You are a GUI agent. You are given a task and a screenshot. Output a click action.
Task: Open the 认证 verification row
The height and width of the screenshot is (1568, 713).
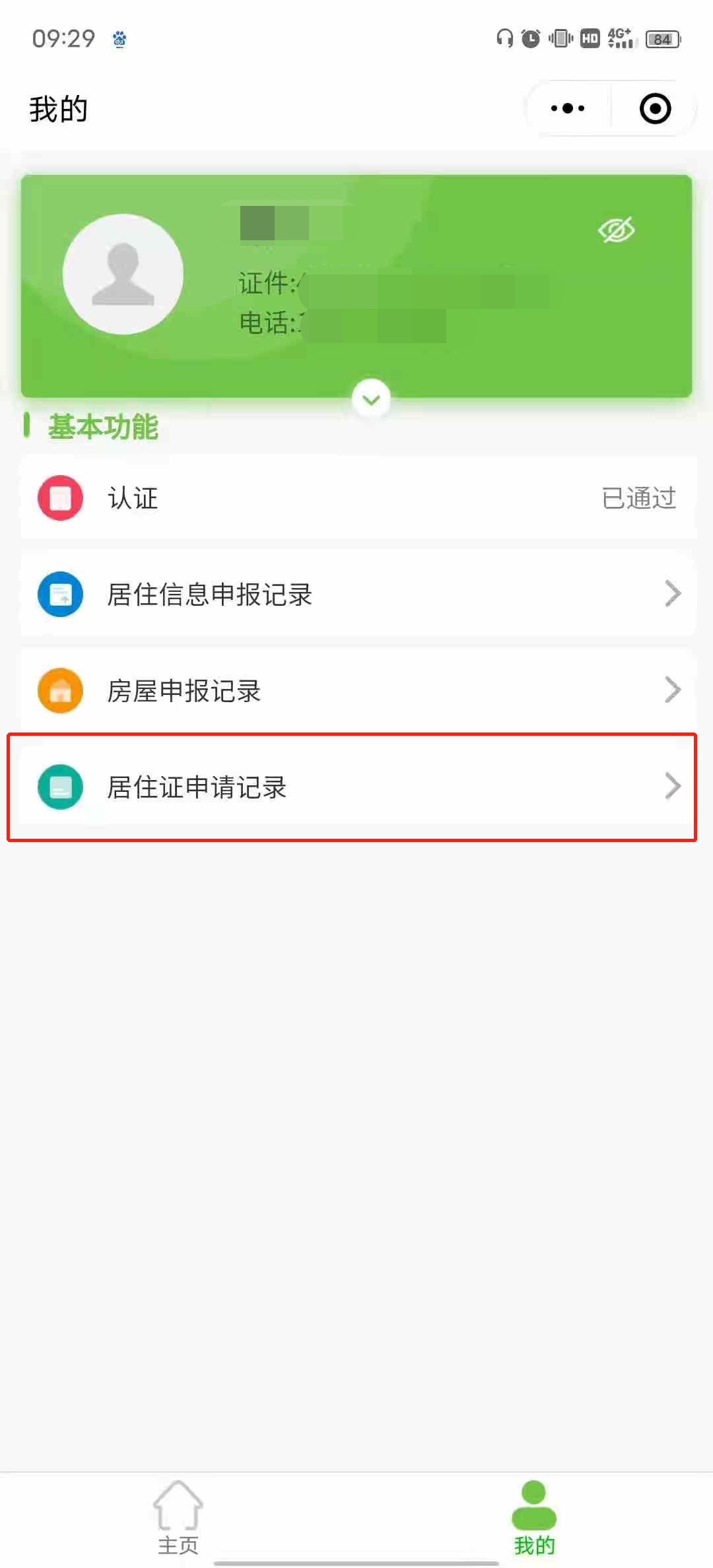358,498
